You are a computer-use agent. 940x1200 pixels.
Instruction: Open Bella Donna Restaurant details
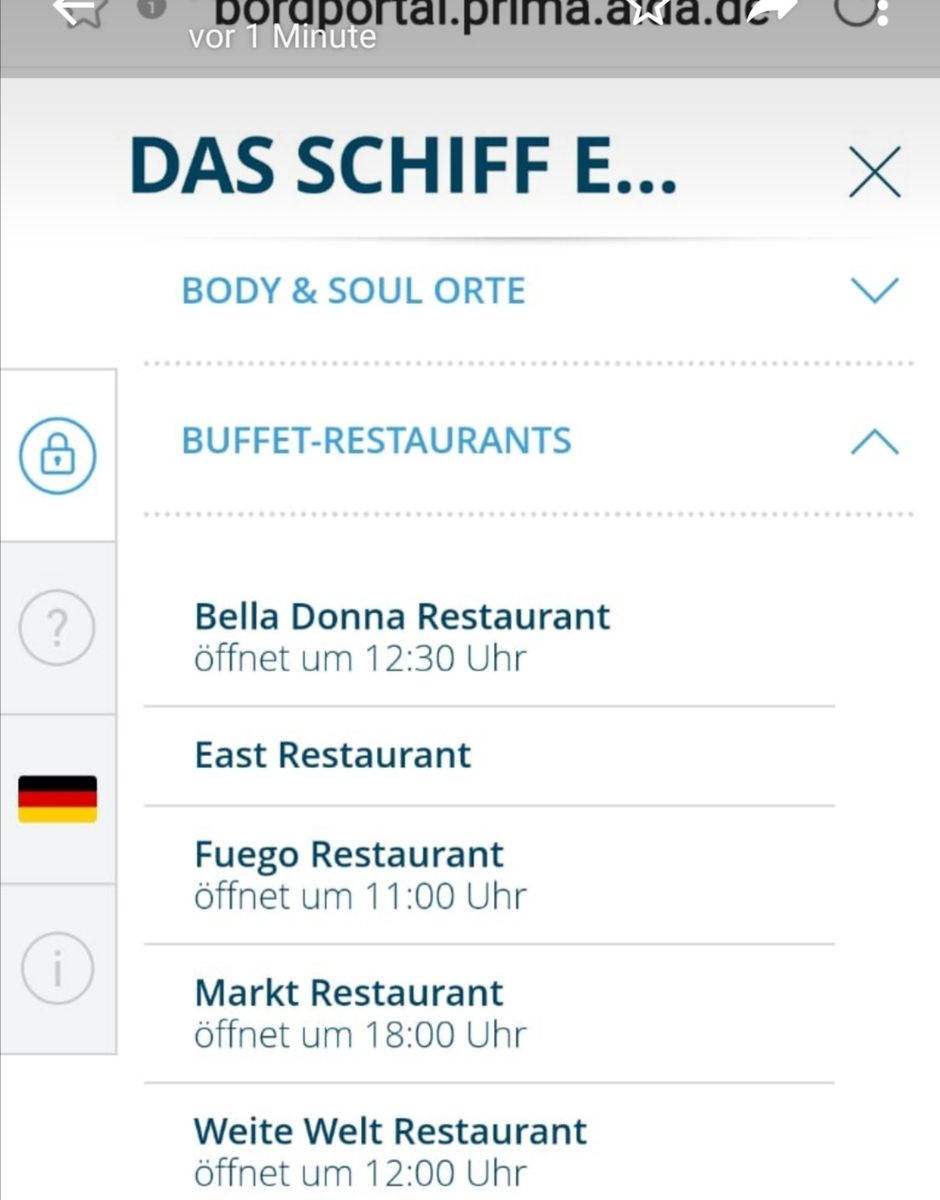click(402, 636)
